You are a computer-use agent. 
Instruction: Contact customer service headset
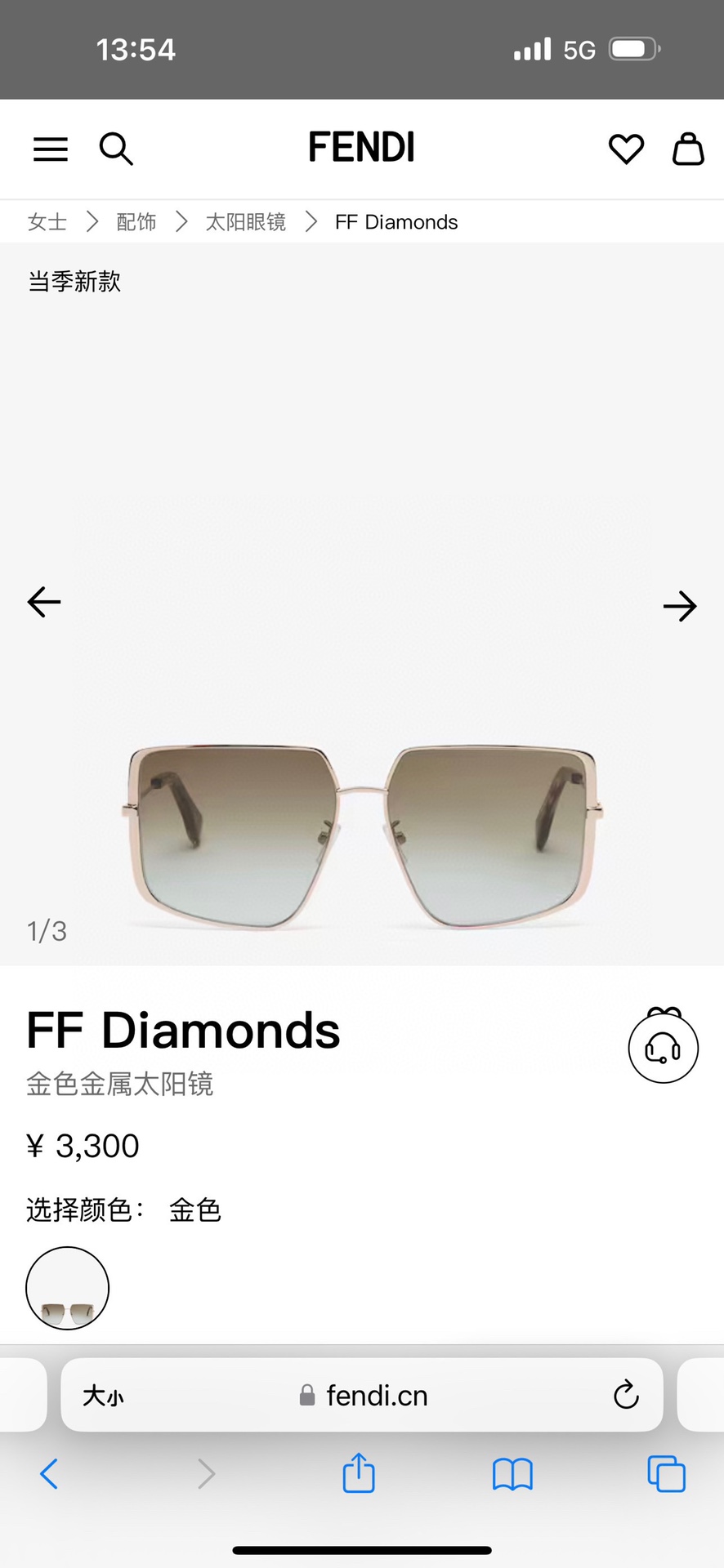point(663,1048)
